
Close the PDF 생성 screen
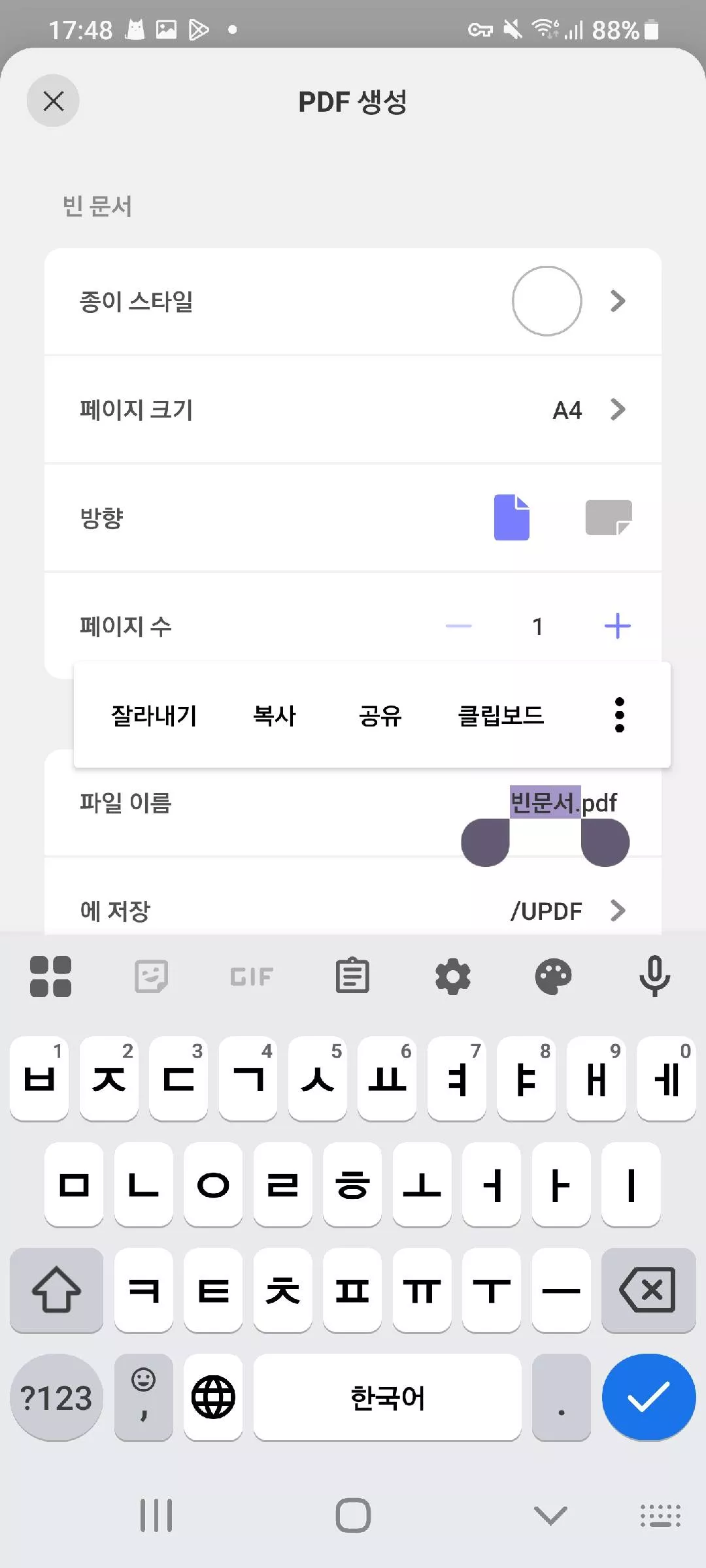[53, 101]
